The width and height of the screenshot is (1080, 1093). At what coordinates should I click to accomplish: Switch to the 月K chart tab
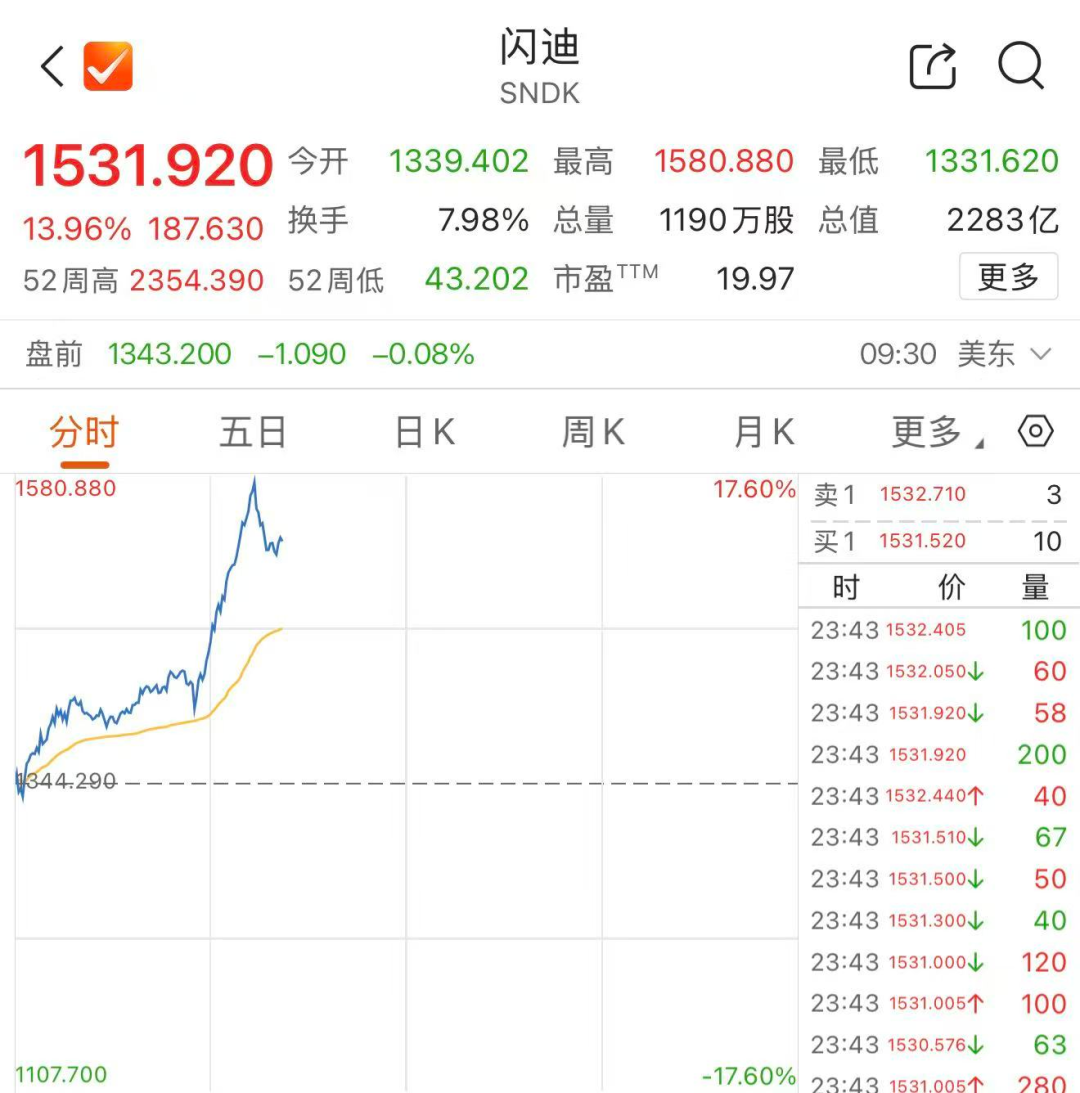click(x=763, y=432)
